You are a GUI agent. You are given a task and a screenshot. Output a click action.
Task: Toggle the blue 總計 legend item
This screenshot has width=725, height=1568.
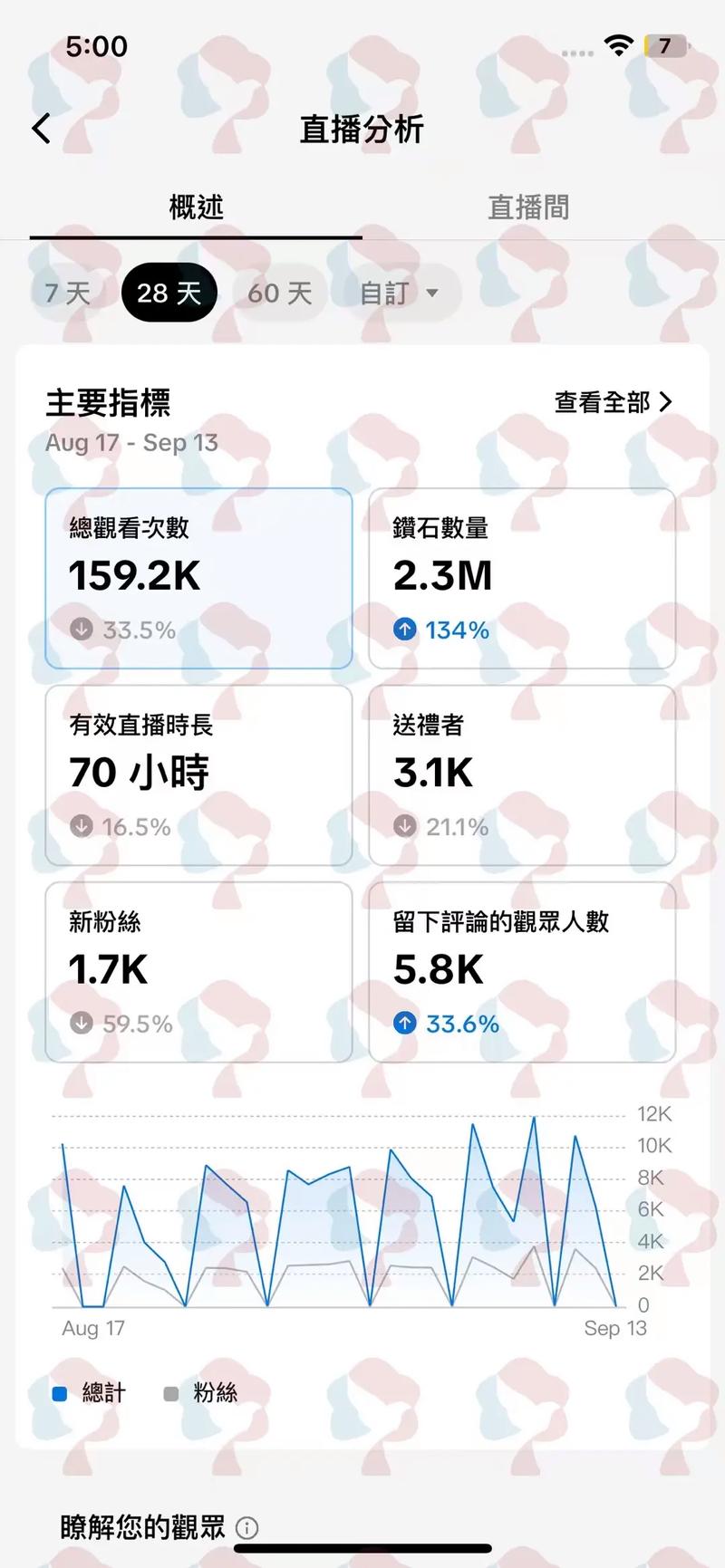click(89, 1392)
